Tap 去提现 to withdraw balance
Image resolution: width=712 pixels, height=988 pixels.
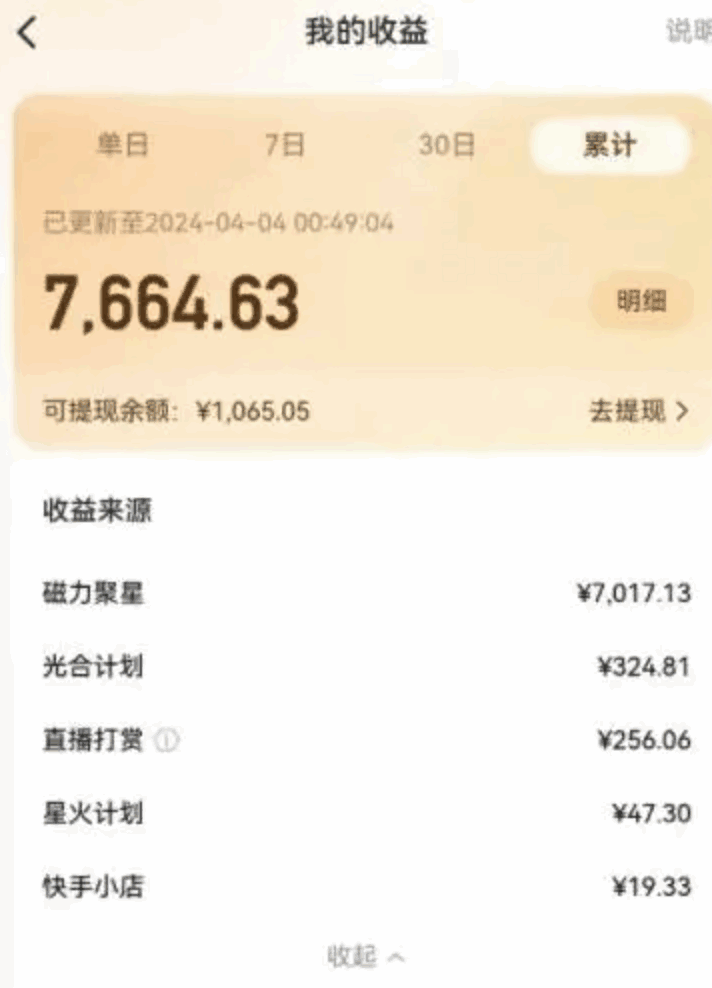coord(638,411)
